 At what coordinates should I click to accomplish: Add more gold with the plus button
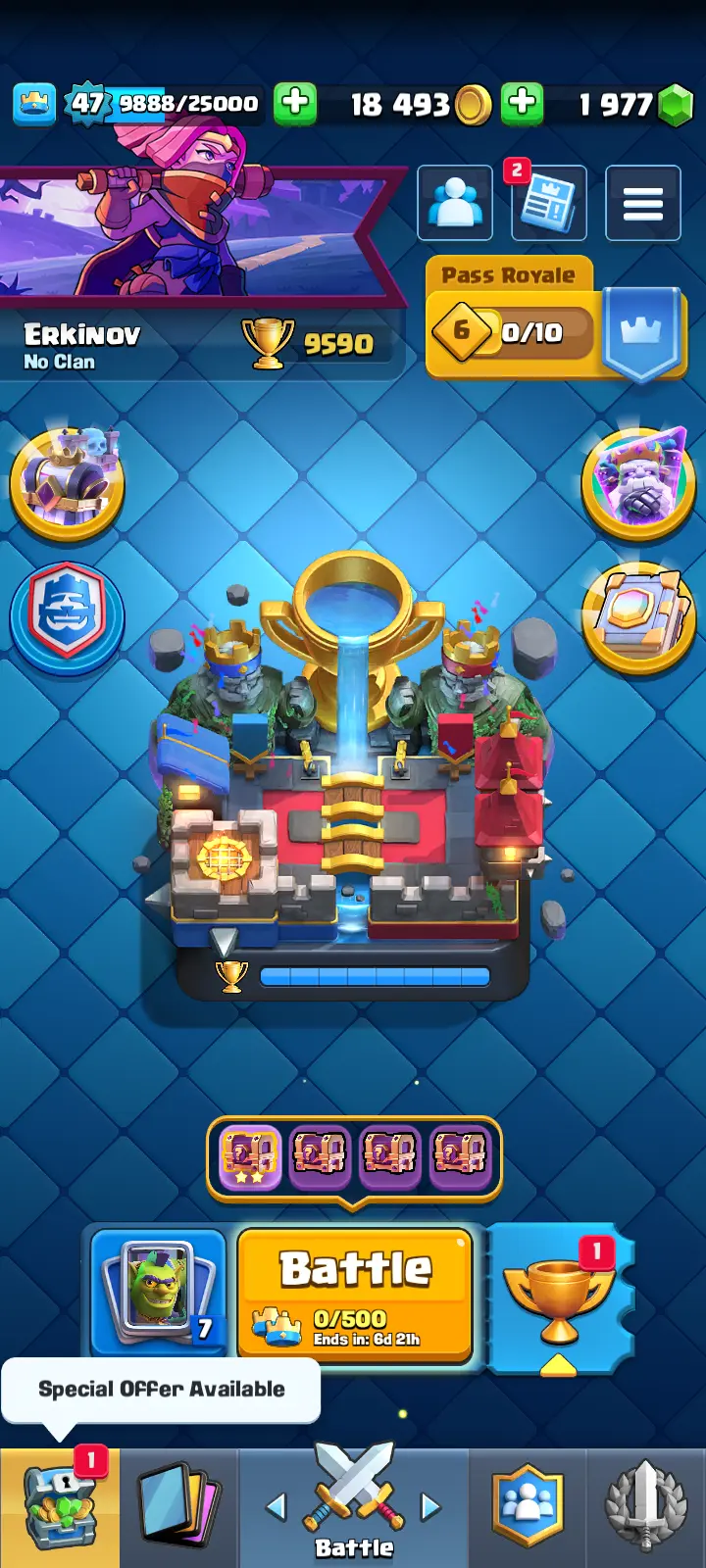[x=295, y=103]
